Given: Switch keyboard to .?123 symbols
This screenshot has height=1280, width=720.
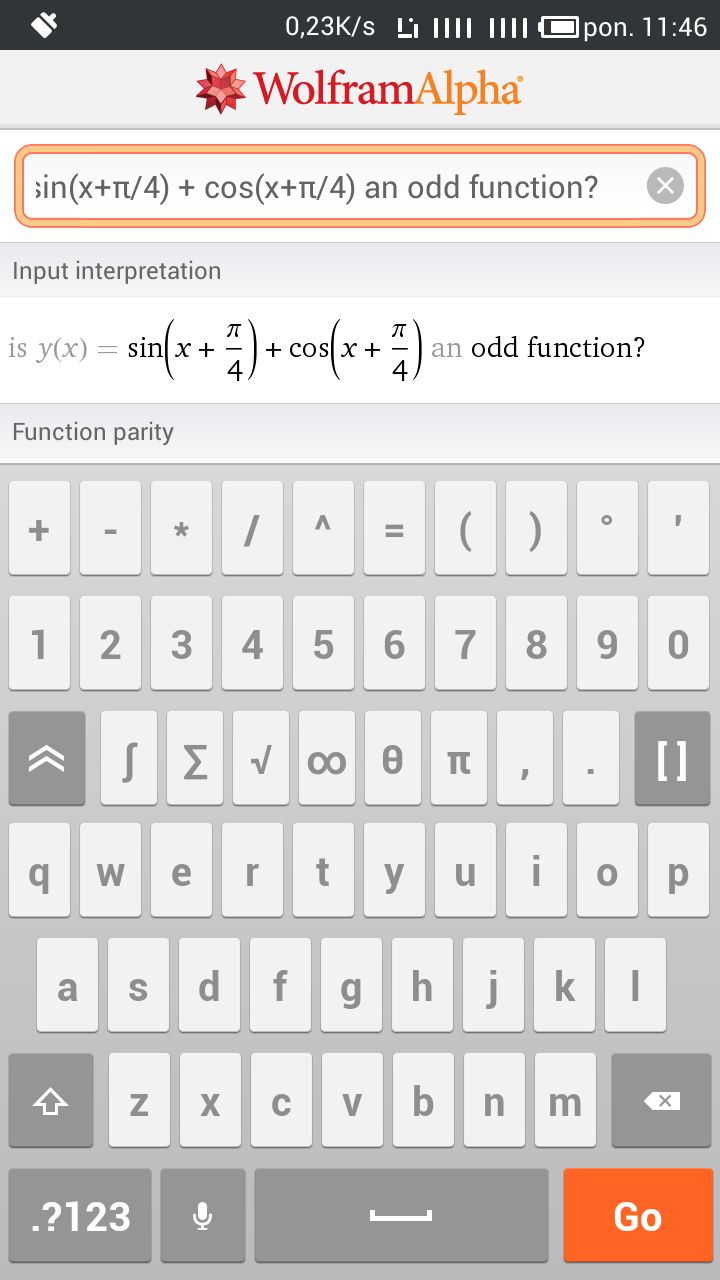Looking at the screenshot, I should click(80, 1216).
